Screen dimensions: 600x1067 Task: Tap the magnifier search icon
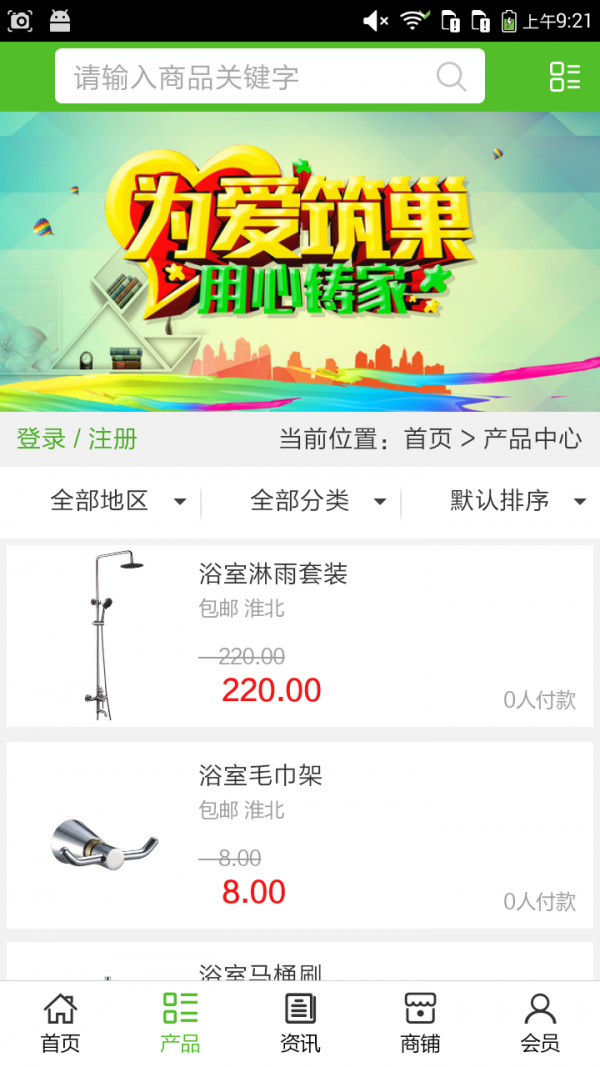(x=451, y=77)
